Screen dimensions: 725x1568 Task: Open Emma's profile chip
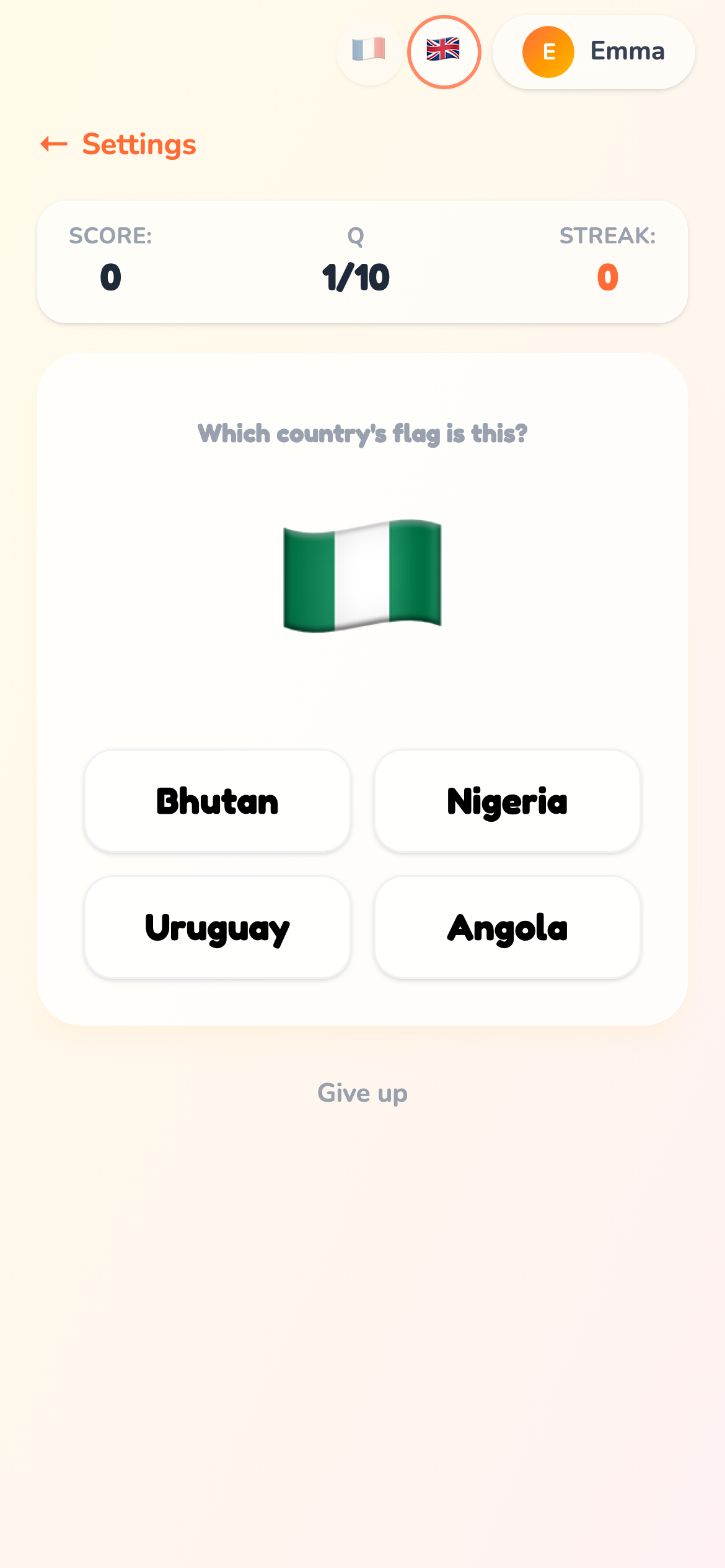[593, 52]
